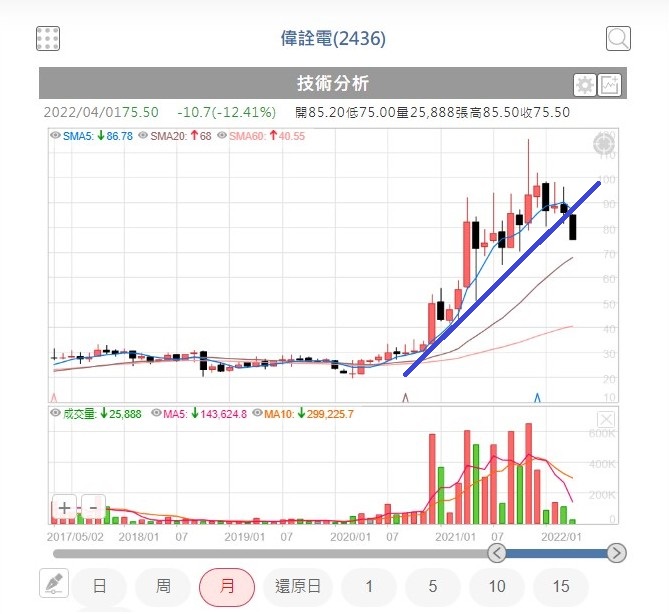Image resolution: width=669 pixels, height=614 pixels.
Task: Toggle volume MA5 visibility
Action: 157,413
